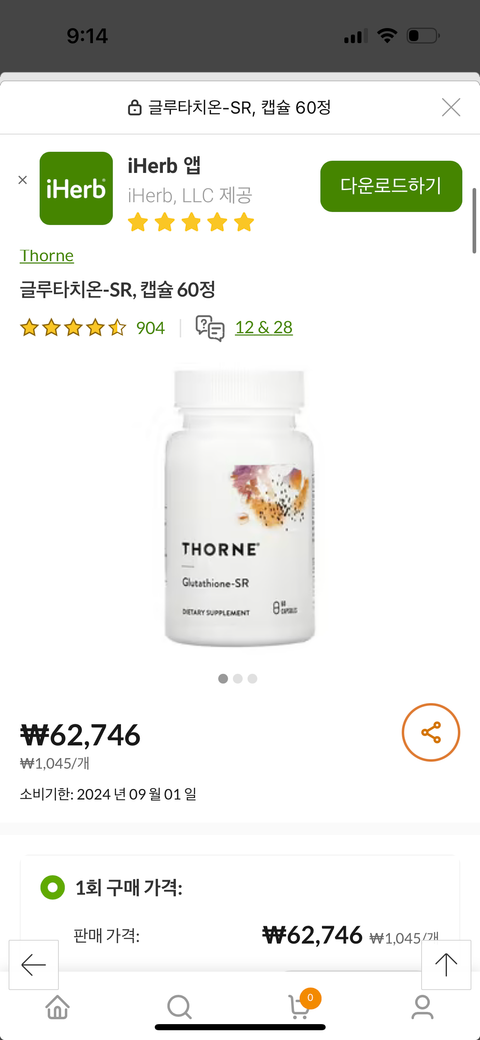Tap the image page indicator dots

pos(237,679)
